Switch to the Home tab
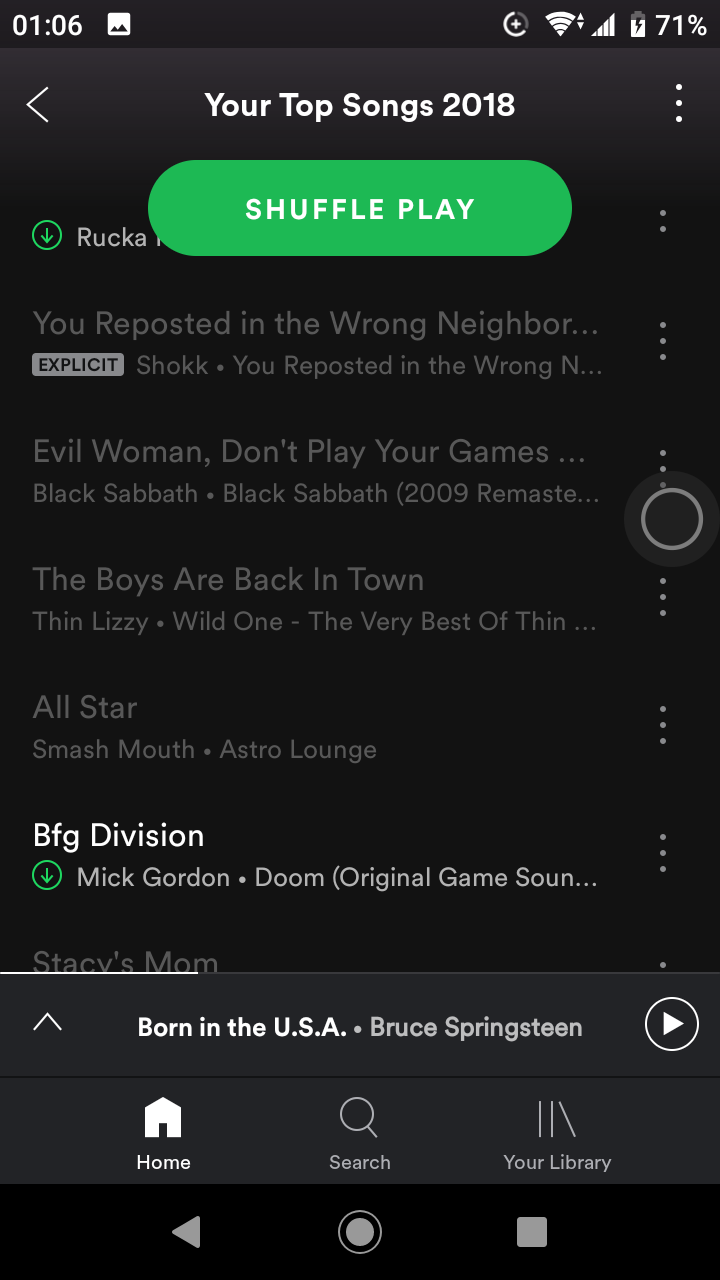The width and height of the screenshot is (720, 1280). tap(163, 1134)
